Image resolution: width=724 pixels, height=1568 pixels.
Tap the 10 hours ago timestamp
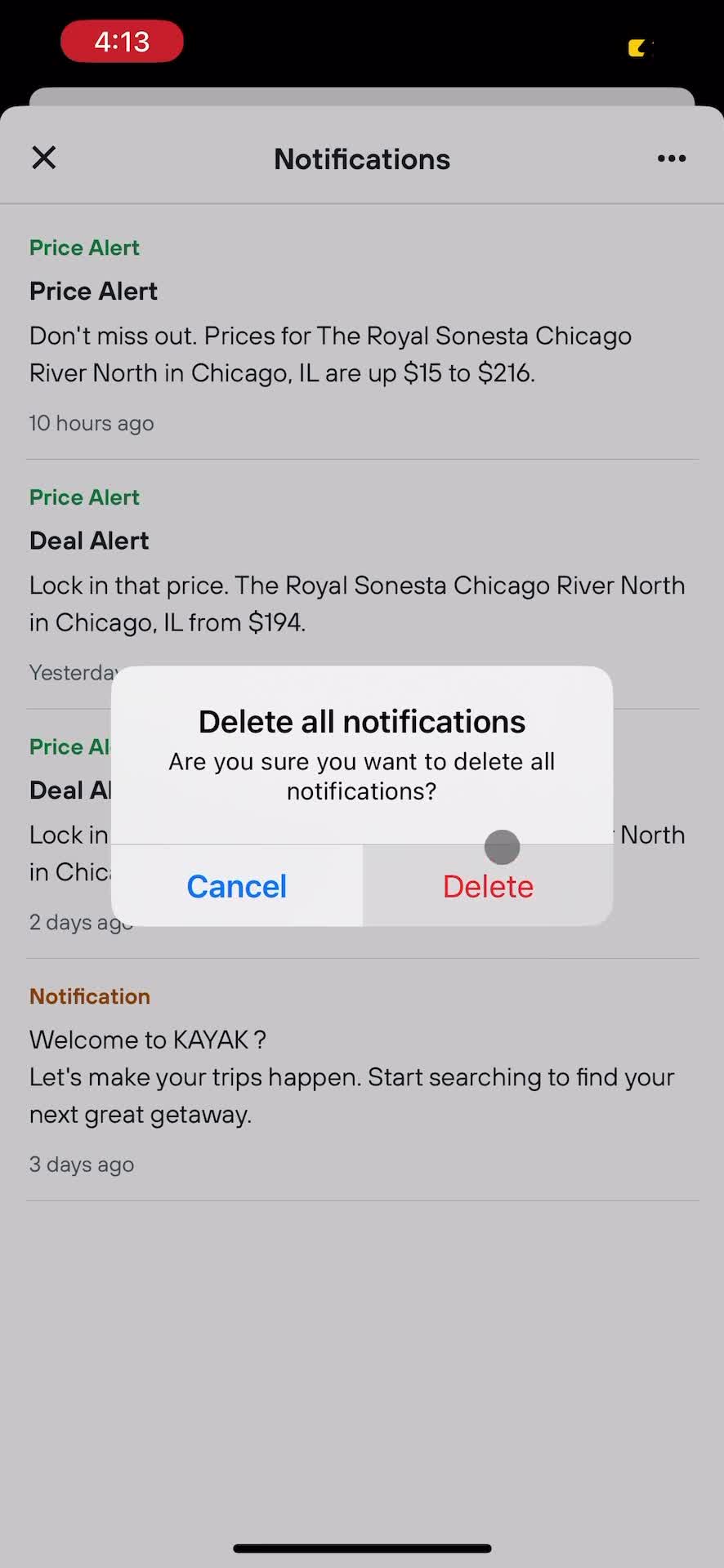pos(91,423)
